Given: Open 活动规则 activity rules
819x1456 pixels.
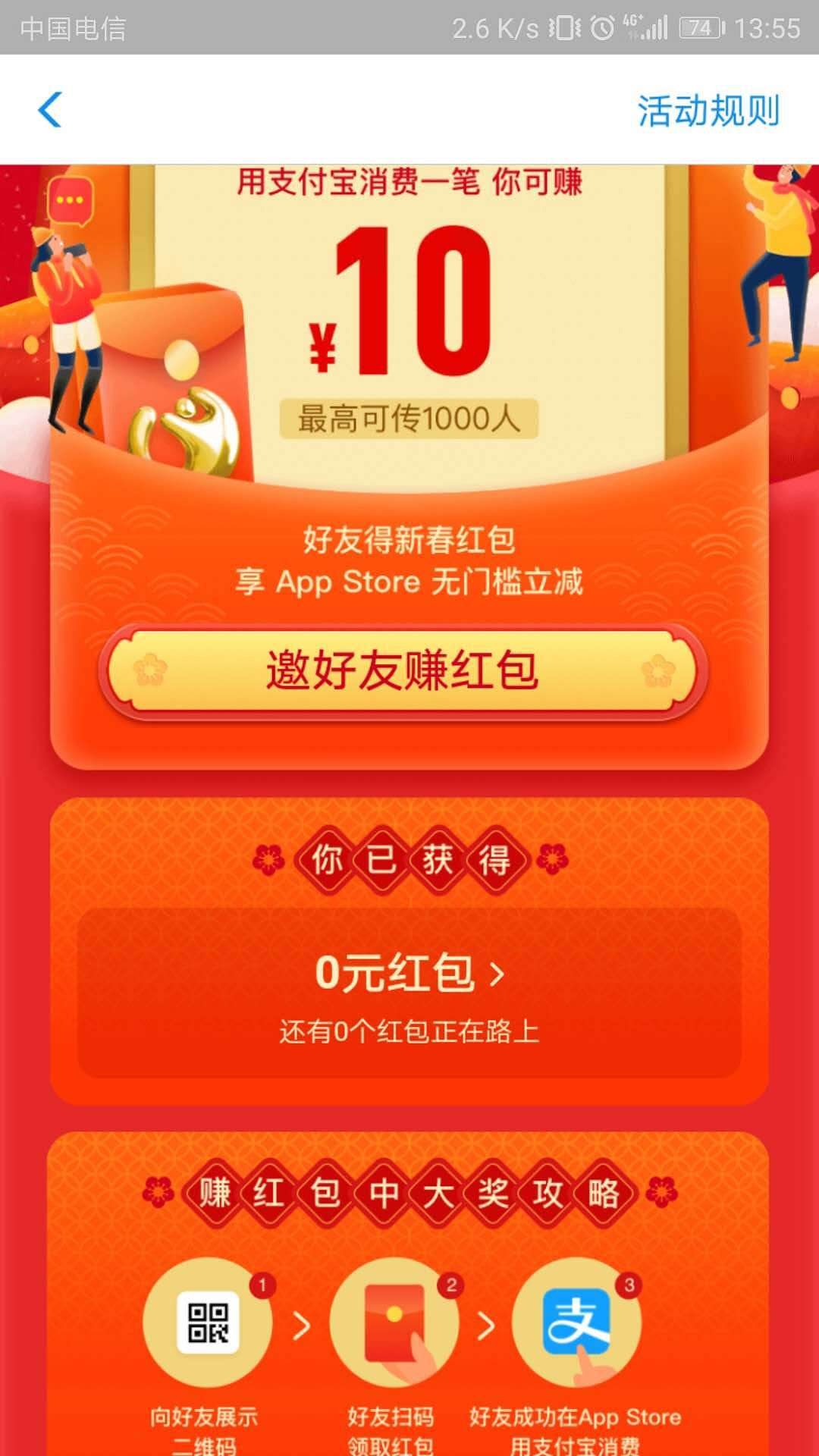Looking at the screenshot, I should point(708,111).
